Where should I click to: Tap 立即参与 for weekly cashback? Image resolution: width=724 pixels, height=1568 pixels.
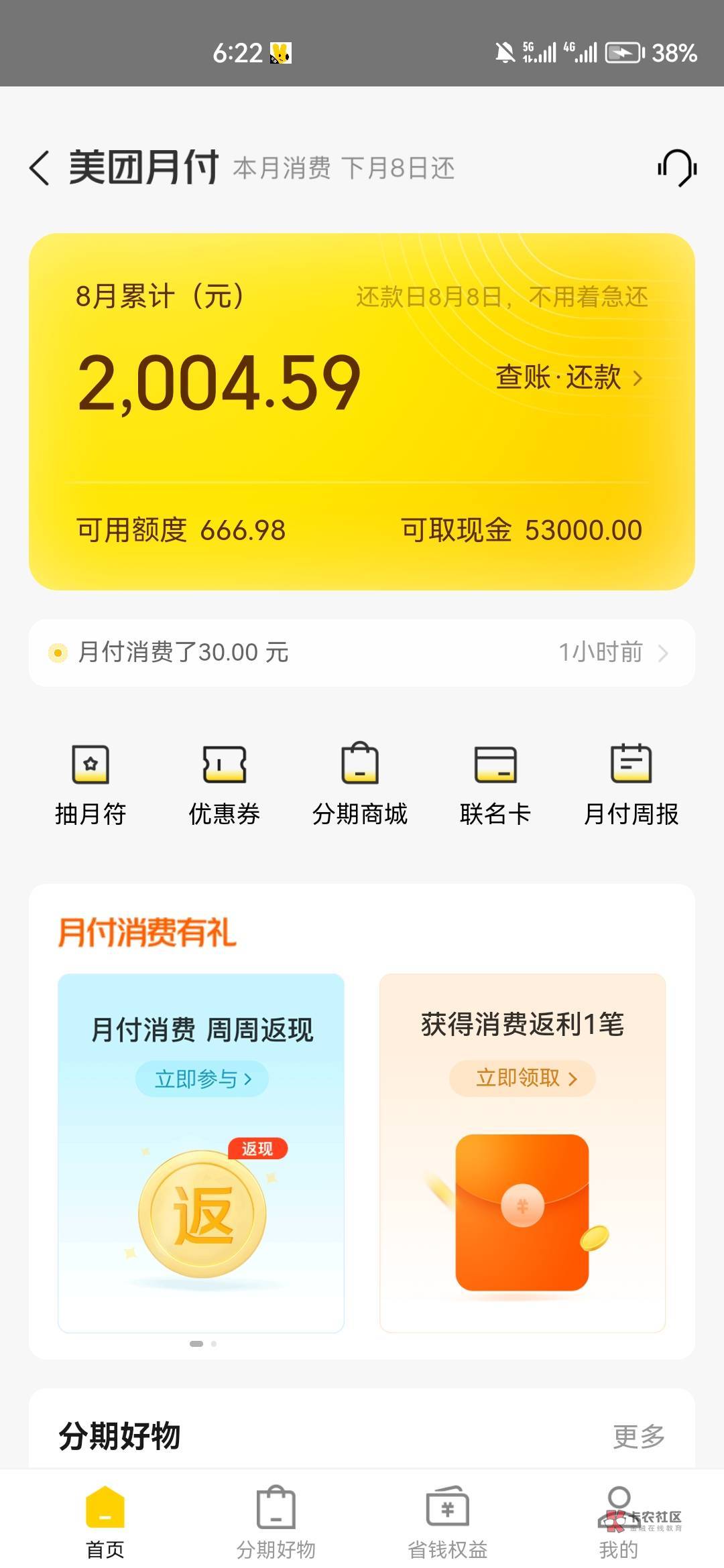click(x=202, y=1079)
